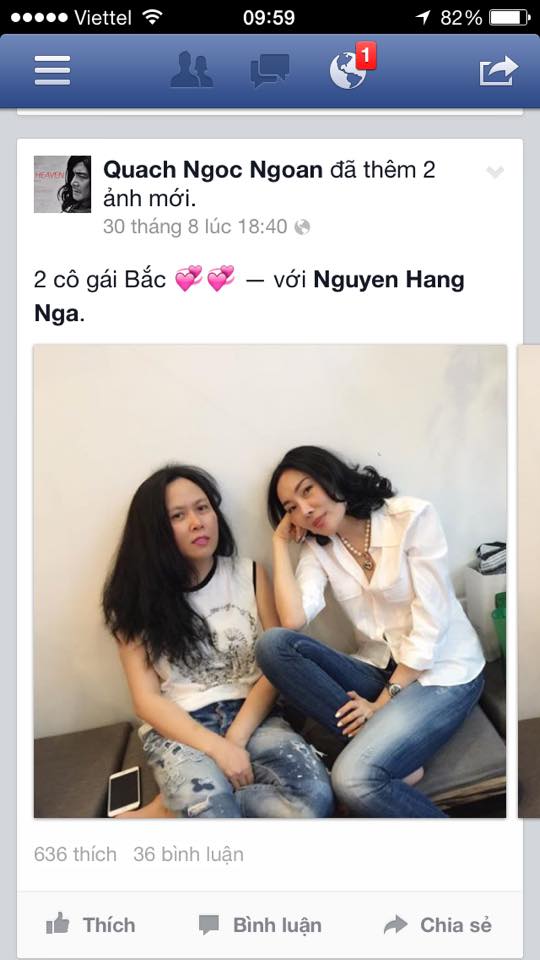
Task: Tap Quach Ngoc Ngoan's profile picture
Action: coord(62,184)
